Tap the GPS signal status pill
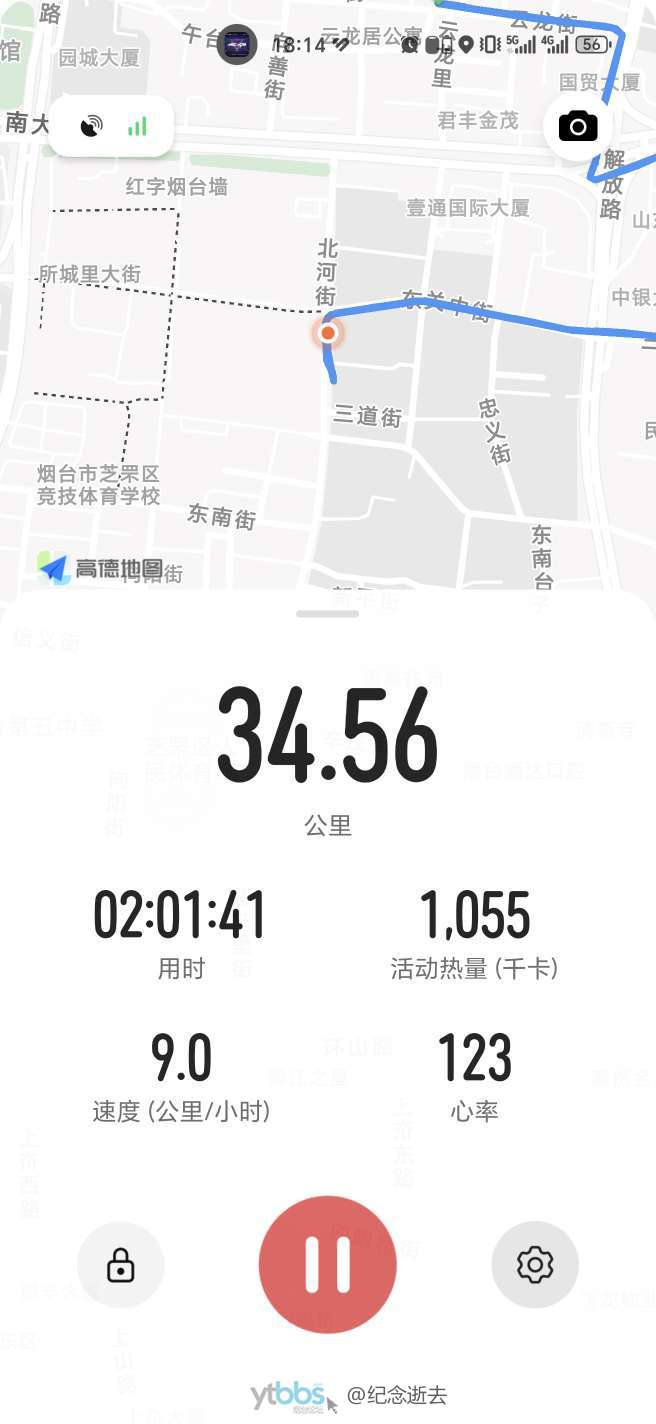Image resolution: width=656 pixels, height=1424 pixels. point(111,126)
